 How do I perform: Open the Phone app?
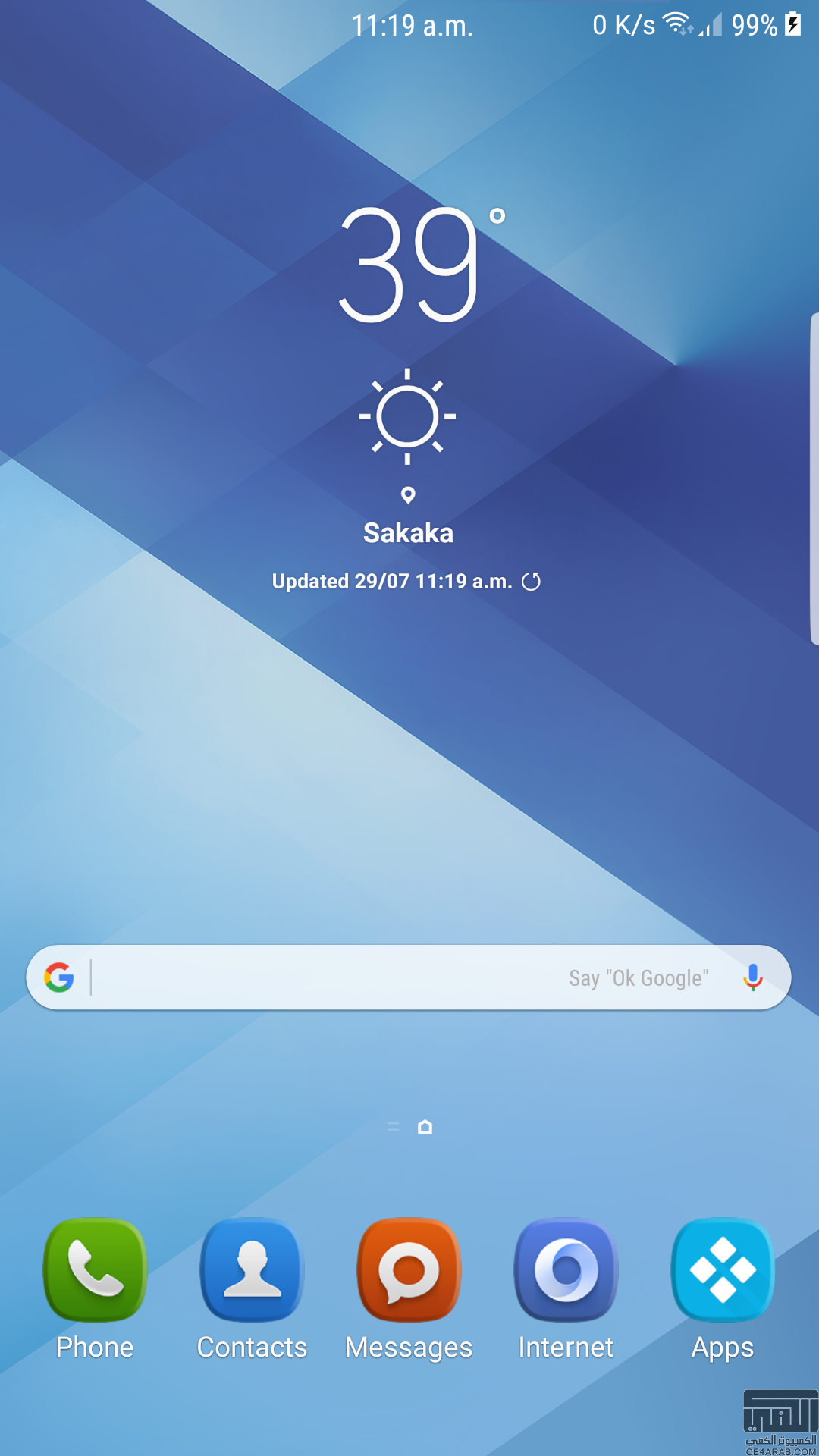[95, 1272]
